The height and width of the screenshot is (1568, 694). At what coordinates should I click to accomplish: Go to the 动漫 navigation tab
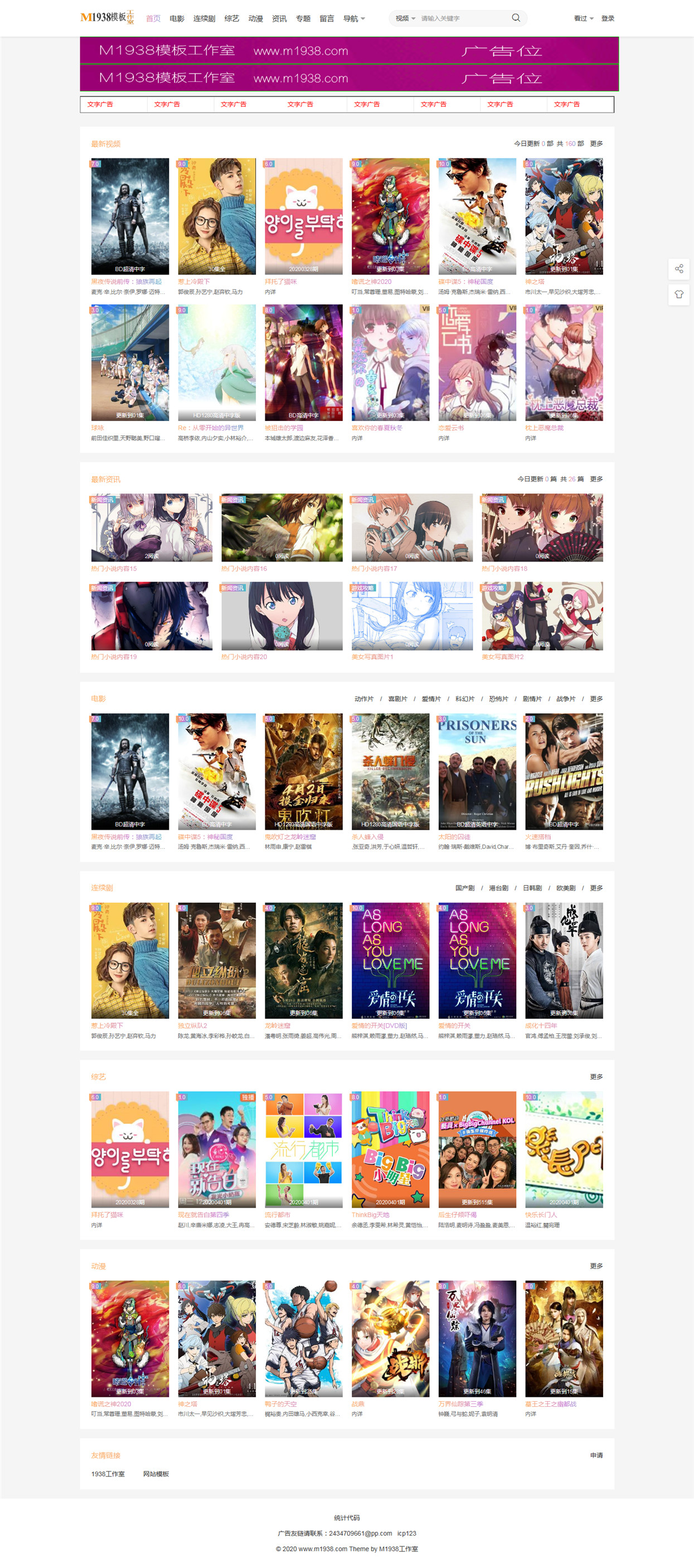pos(255,19)
